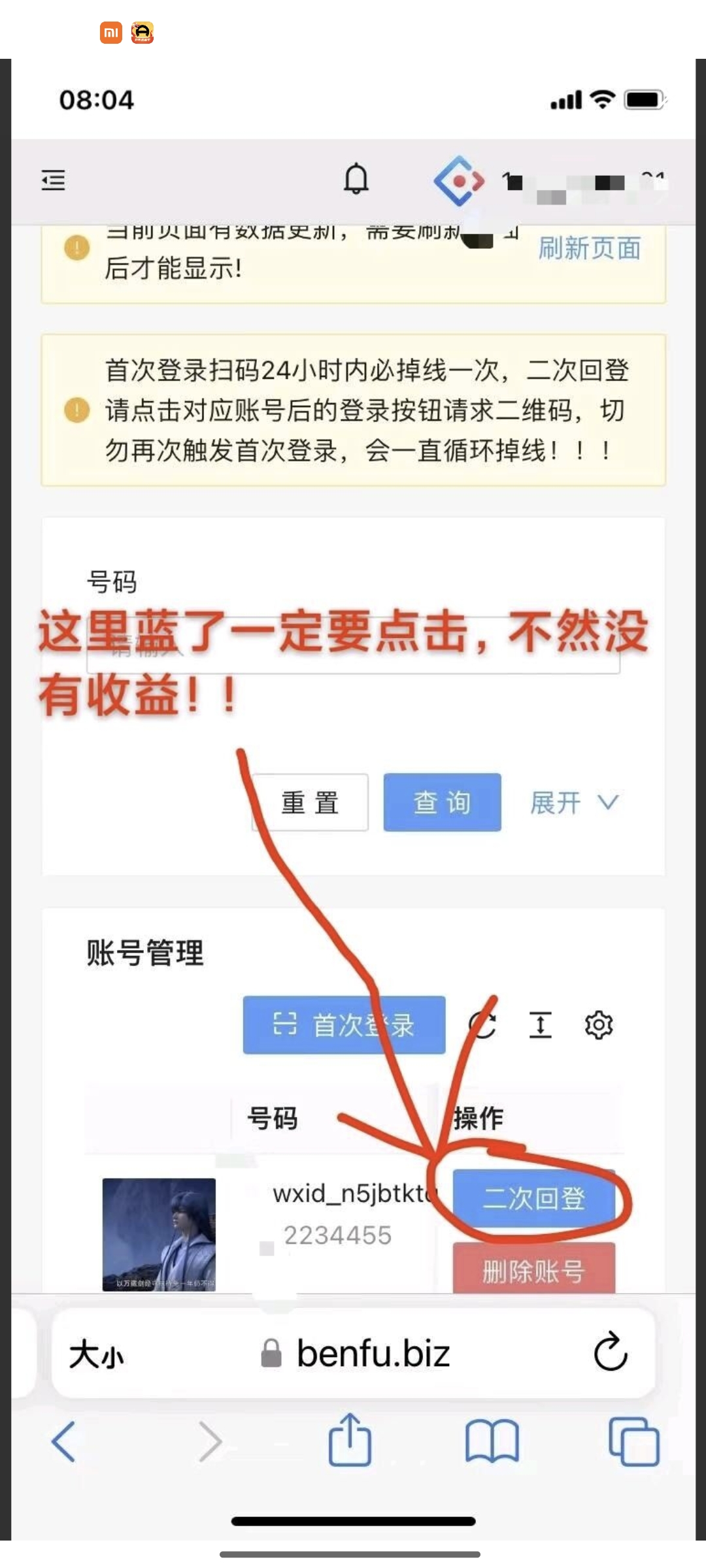
Task: Open Safari bookmarks
Action: click(x=492, y=1441)
